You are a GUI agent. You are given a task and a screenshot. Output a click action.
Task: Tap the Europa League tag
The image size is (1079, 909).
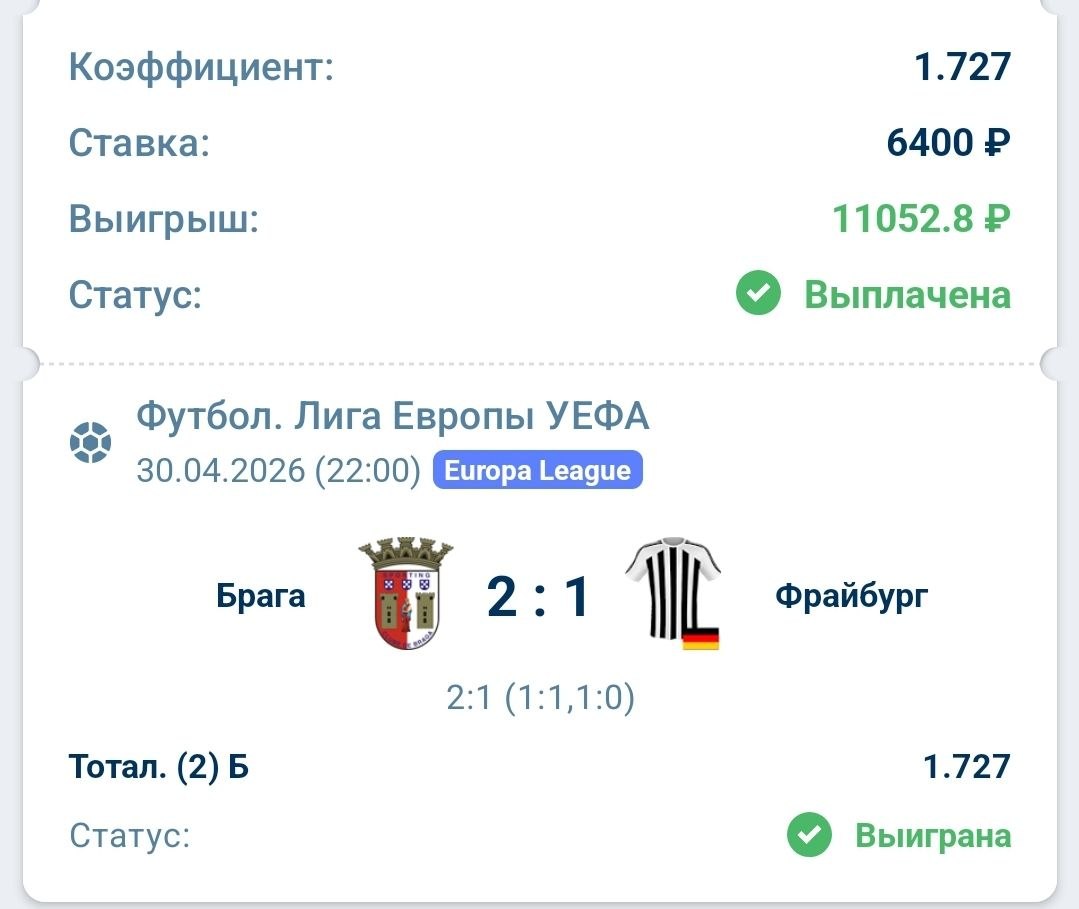[537, 470]
